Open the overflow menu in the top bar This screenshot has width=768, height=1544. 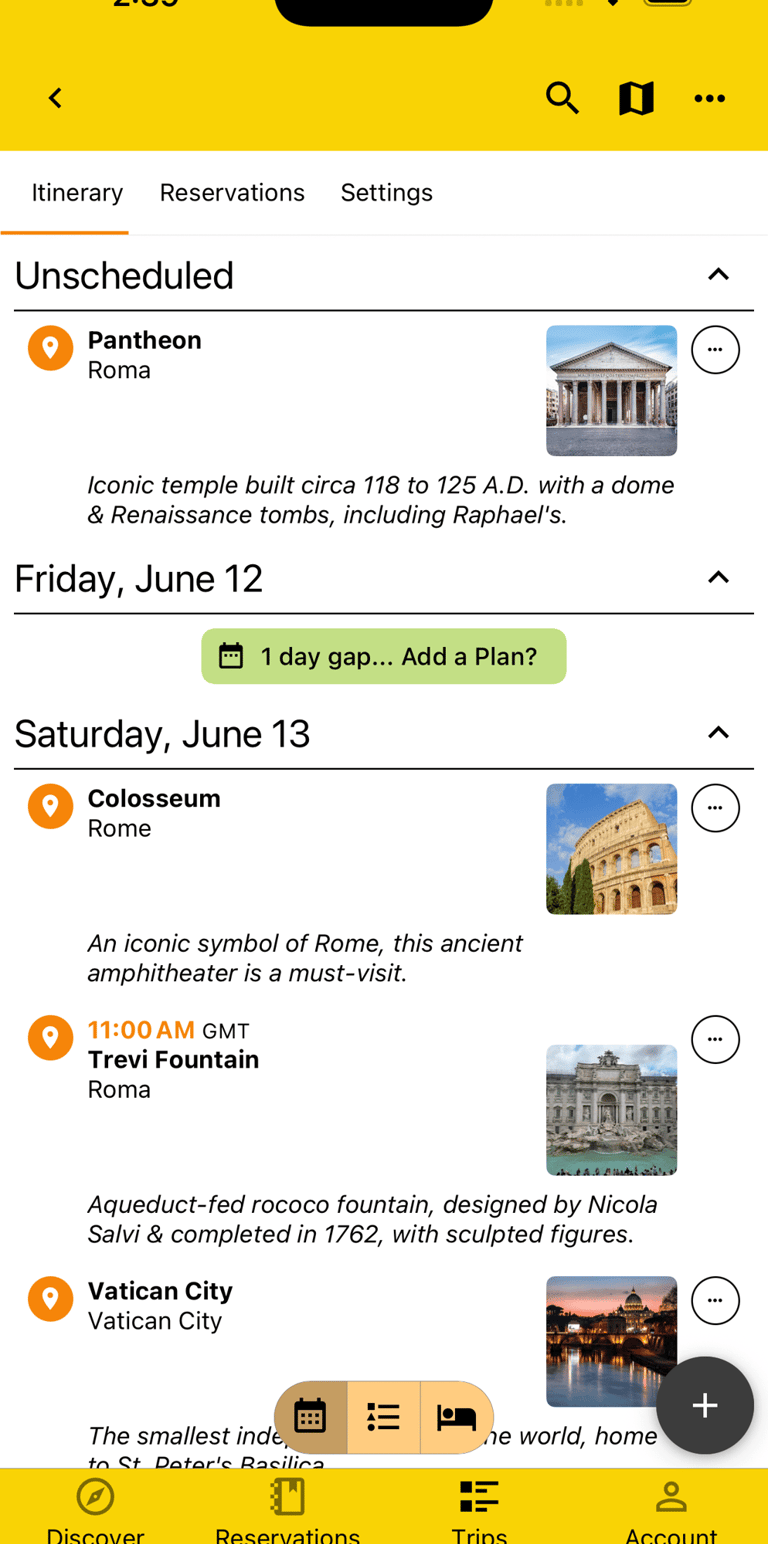(710, 98)
